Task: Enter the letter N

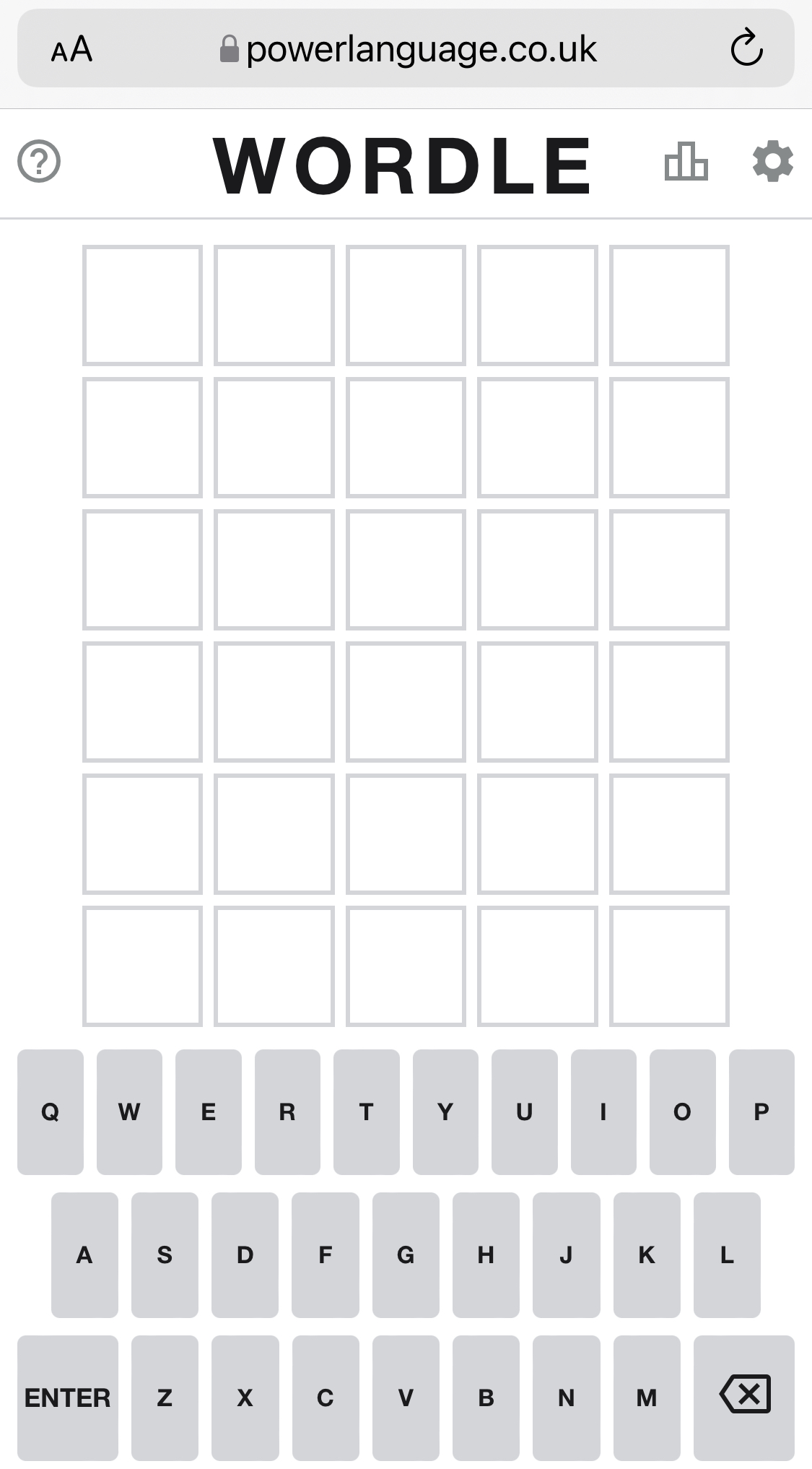Action: coord(567,1397)
